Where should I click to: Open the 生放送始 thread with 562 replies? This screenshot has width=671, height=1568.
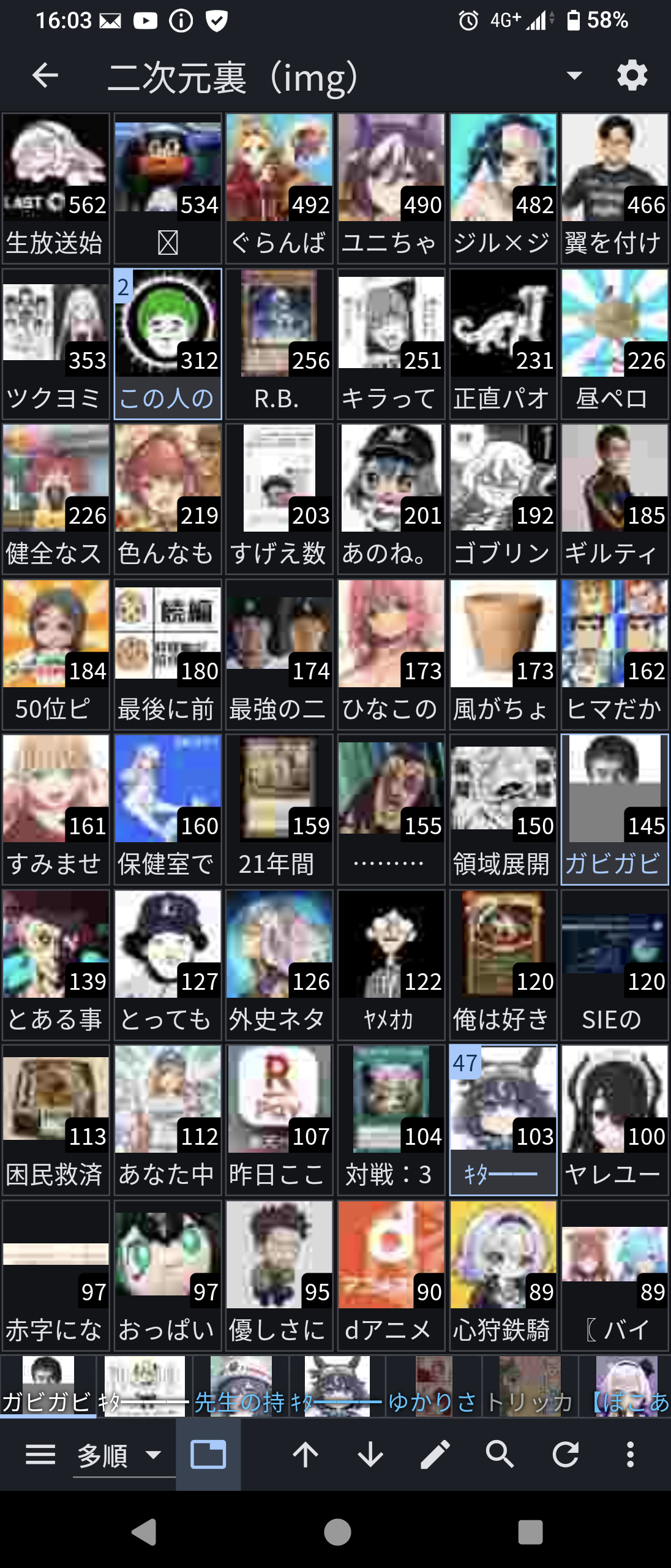[56, 188]
